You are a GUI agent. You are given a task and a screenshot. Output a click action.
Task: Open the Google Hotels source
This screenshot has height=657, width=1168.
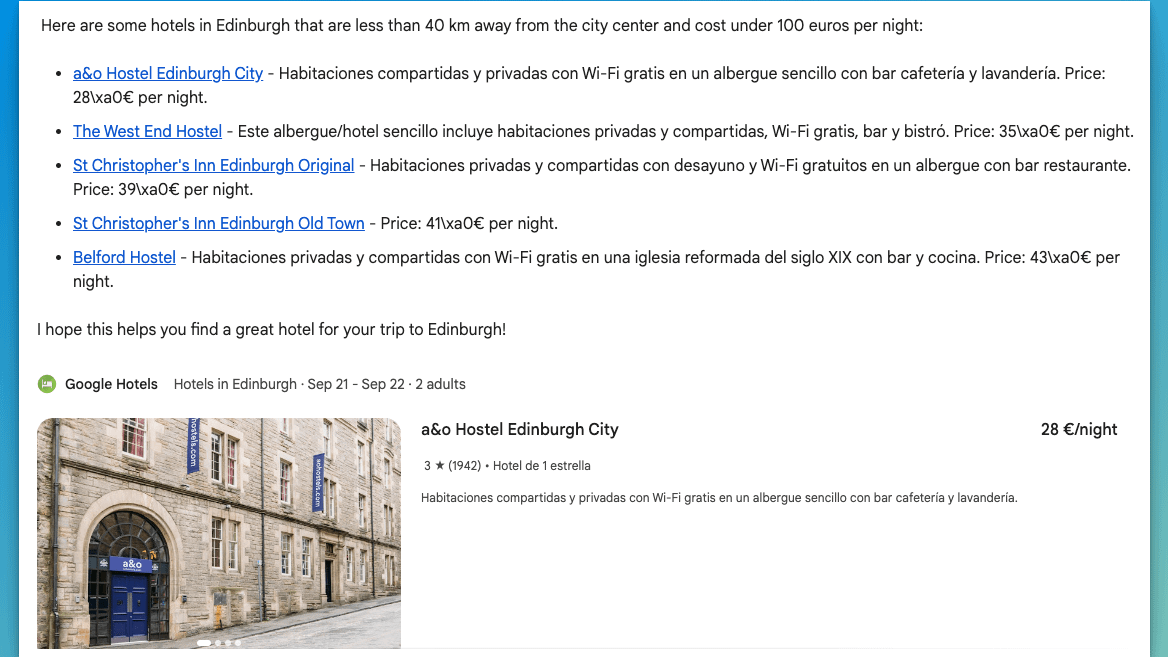coord(110,384)
